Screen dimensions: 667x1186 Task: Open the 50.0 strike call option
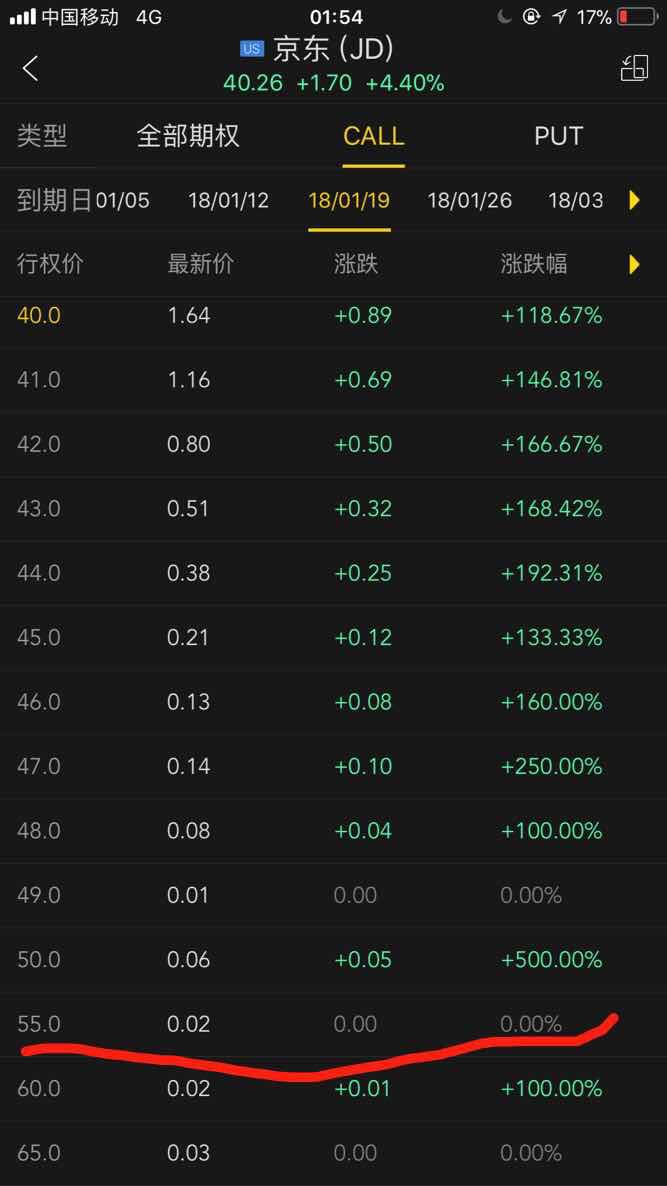[334, 960]
